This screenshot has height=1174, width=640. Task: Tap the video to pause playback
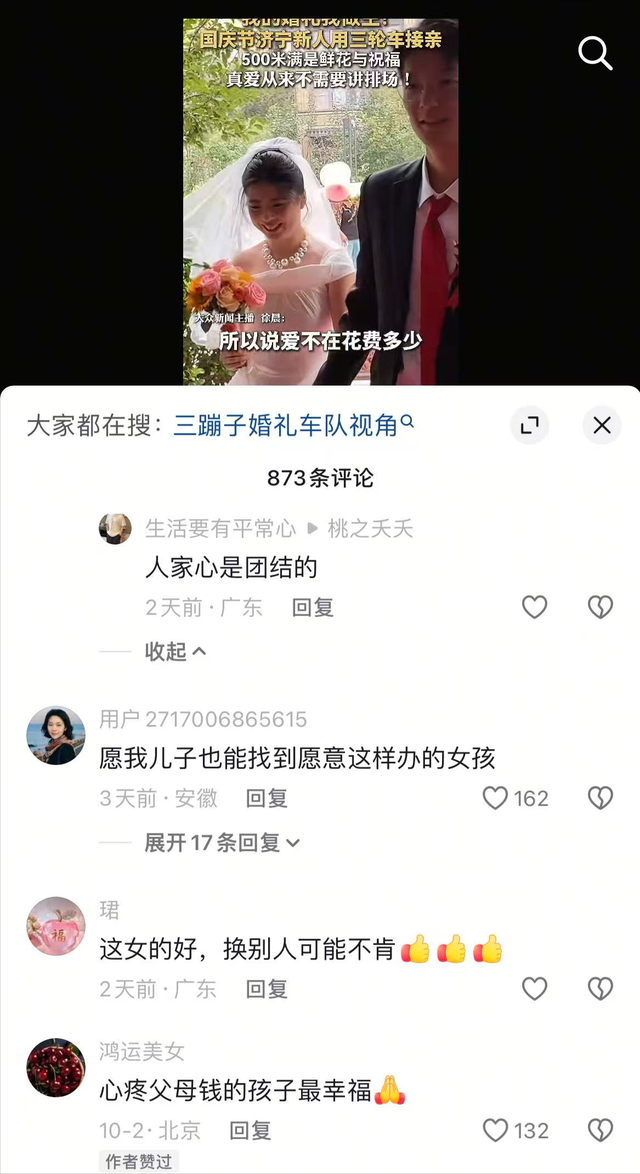point(320,200)
